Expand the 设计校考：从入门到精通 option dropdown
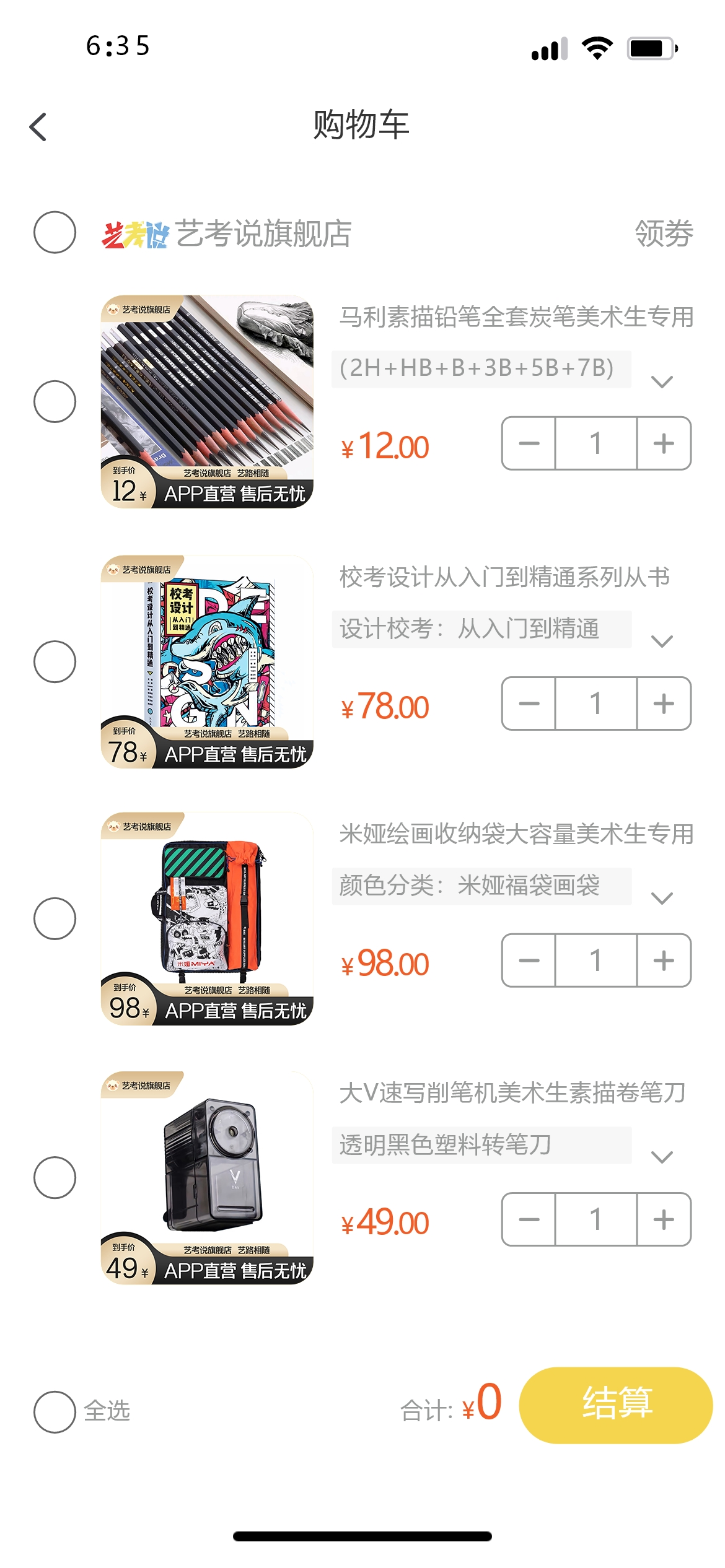This screenshot has width=725, height=1568. (662, 641)
